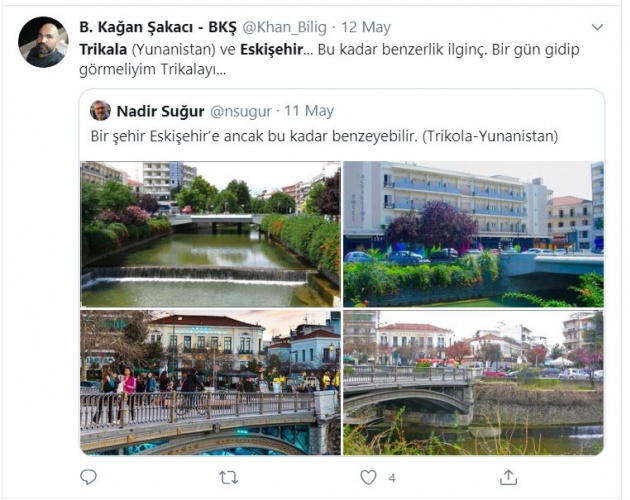Open the @Khan_Bilig profile link
630x500 pixels.
pos(299,27)
